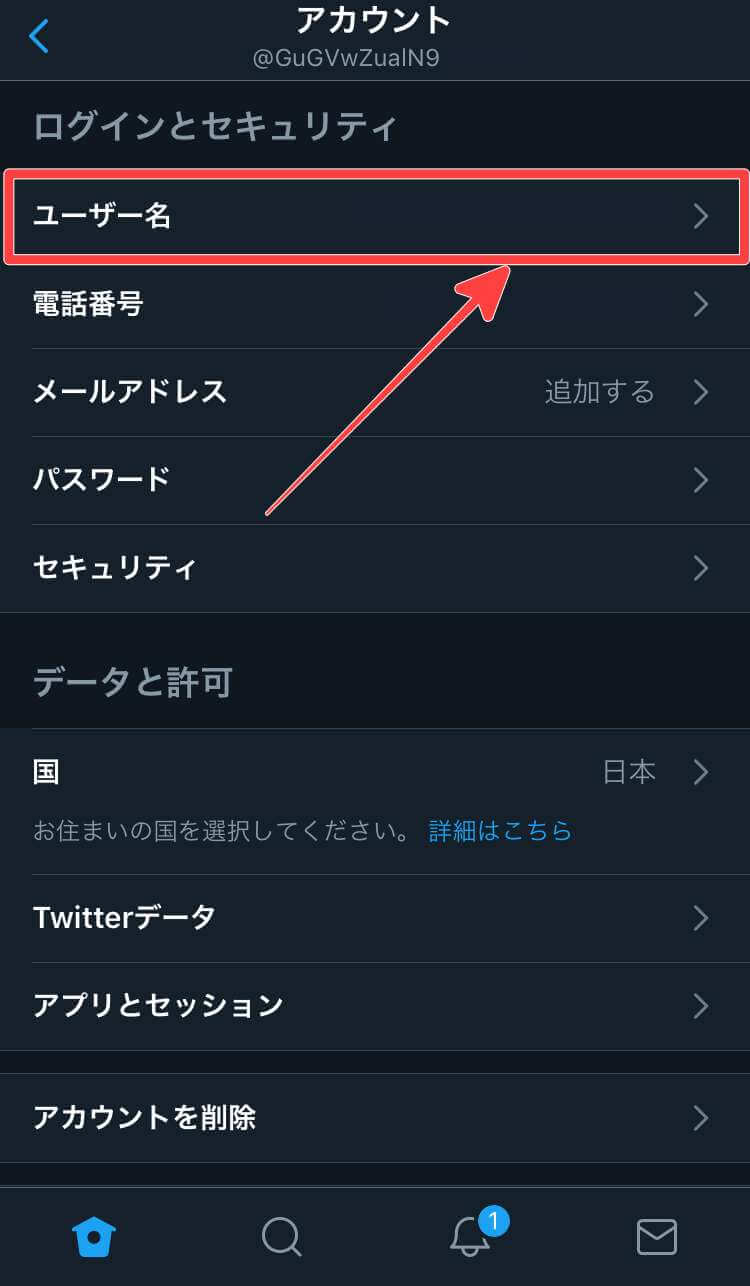
Task: Open the notifications bell tab
Action: (x=470, y=1238)
